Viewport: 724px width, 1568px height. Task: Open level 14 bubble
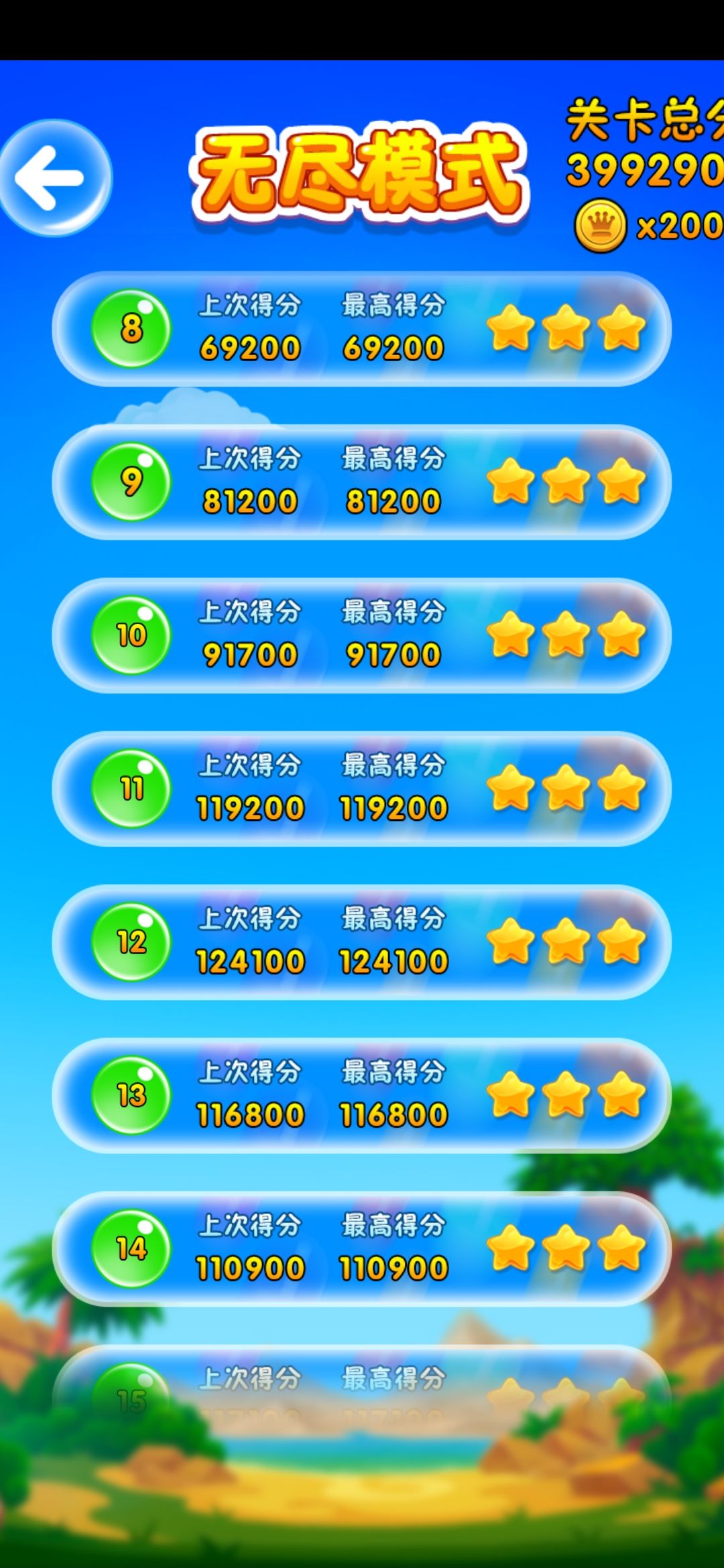[x=132, y=1248]
